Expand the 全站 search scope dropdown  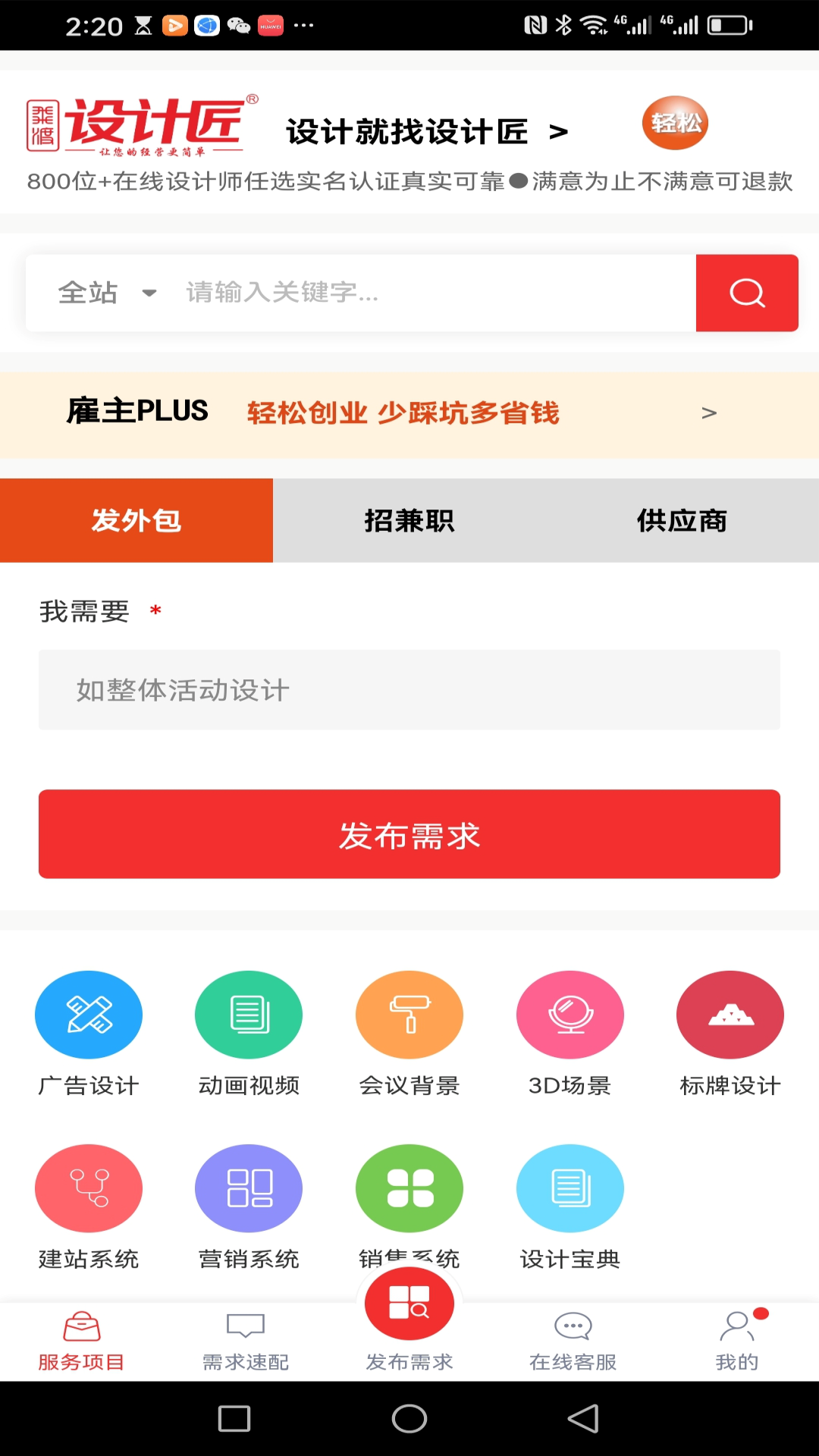coord(106,293)
